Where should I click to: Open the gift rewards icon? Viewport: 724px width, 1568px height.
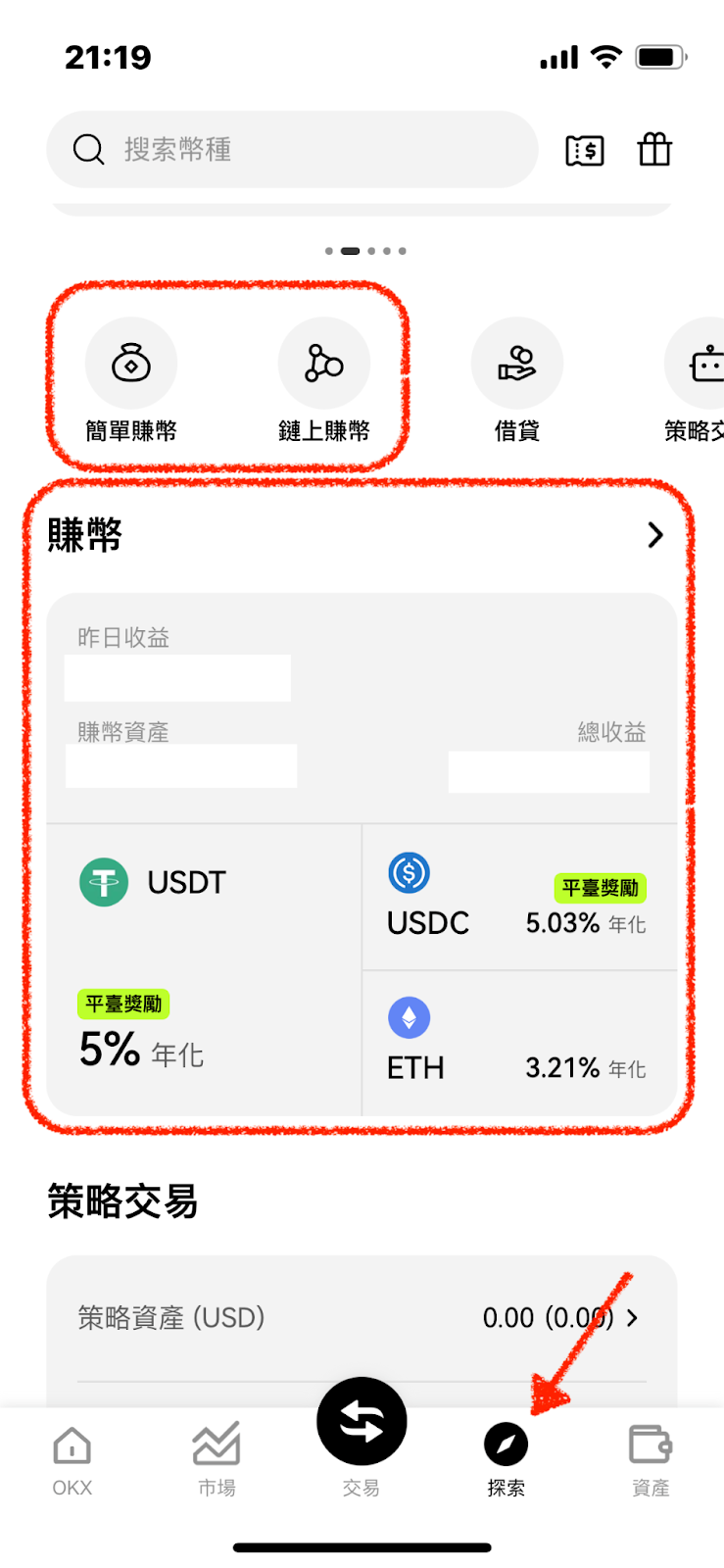point(654,150)
